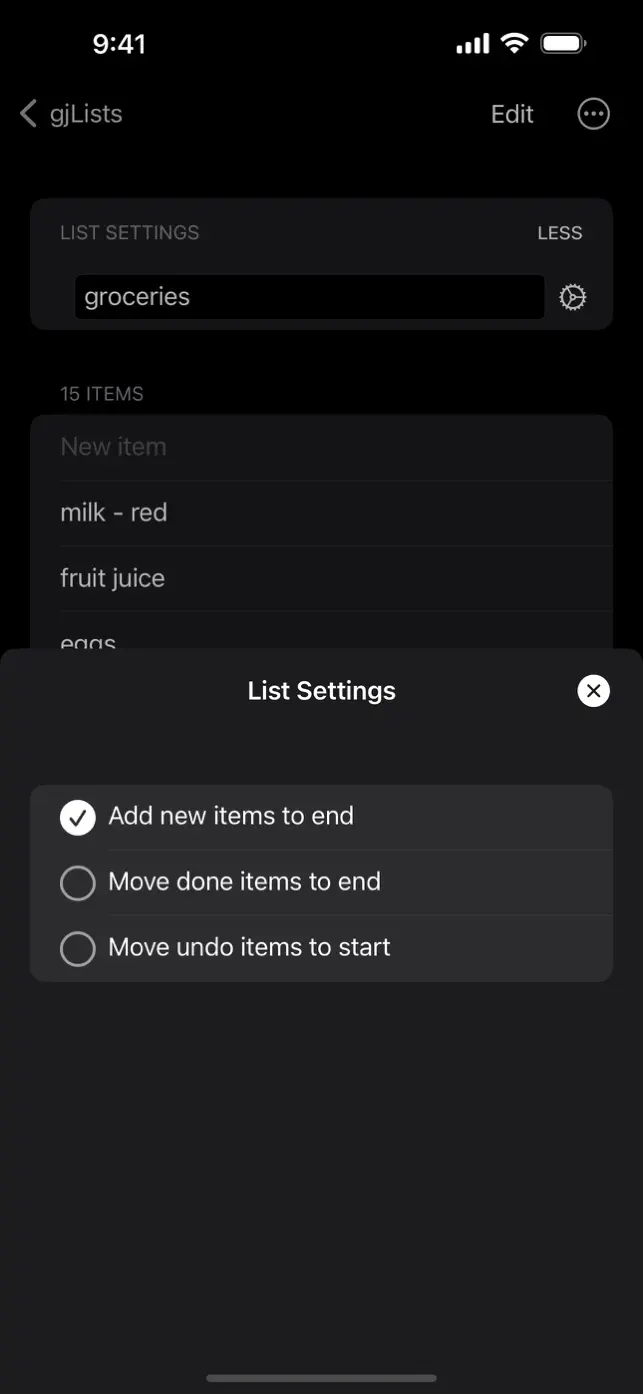Close the List Settings sheet
The width and height of the screenshot is (643, 1394).
593,691
